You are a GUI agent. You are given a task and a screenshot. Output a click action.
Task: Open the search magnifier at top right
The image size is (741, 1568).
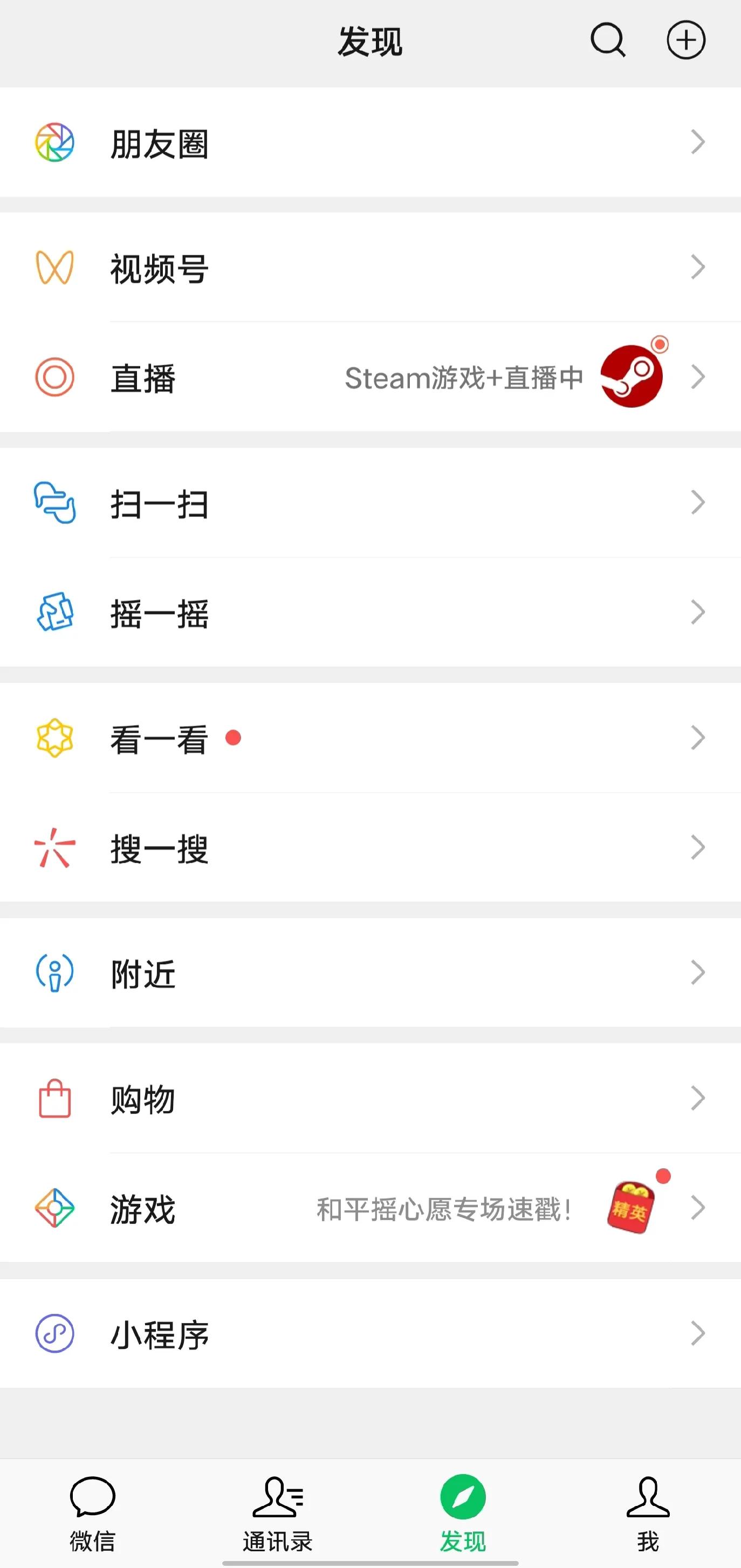tap(608, 40)
